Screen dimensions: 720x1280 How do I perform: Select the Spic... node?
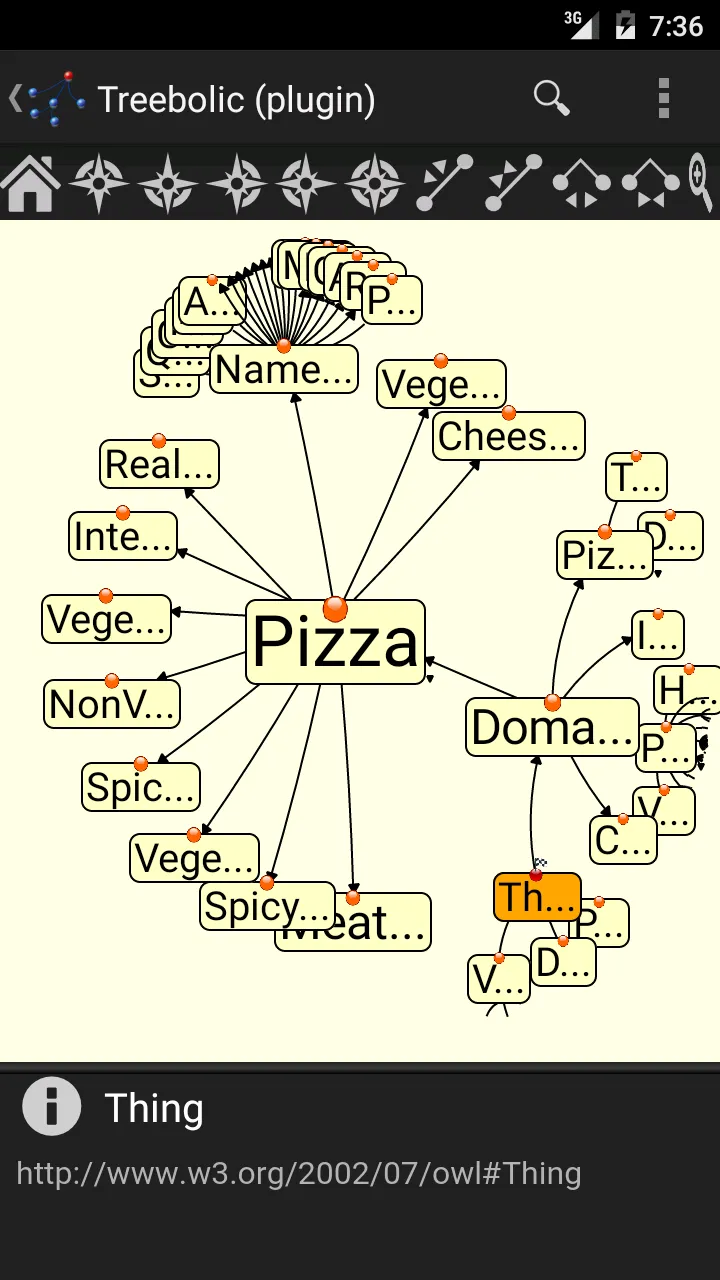(141, 787)
